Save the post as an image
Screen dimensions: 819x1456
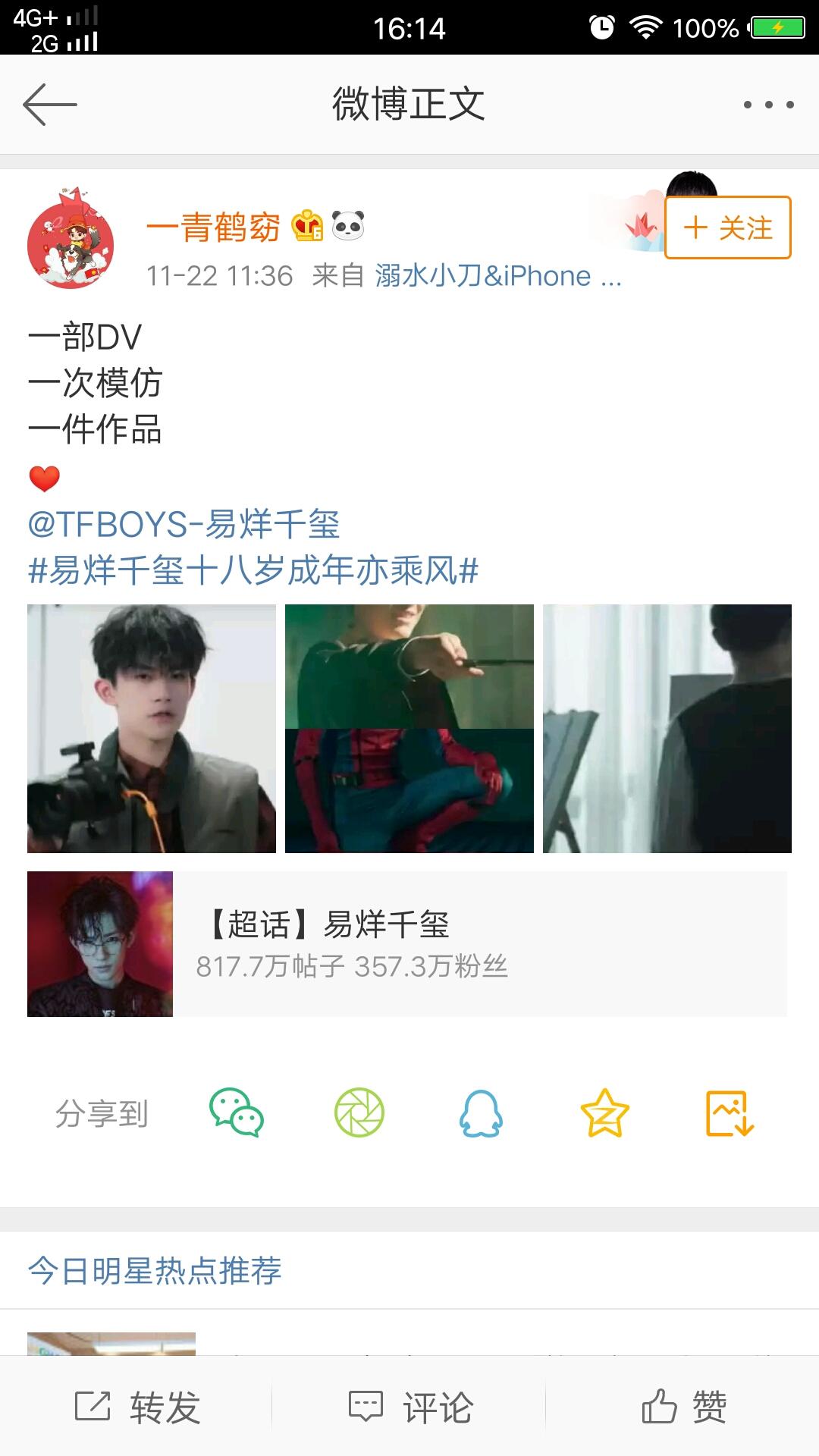tap(729, 1113)
